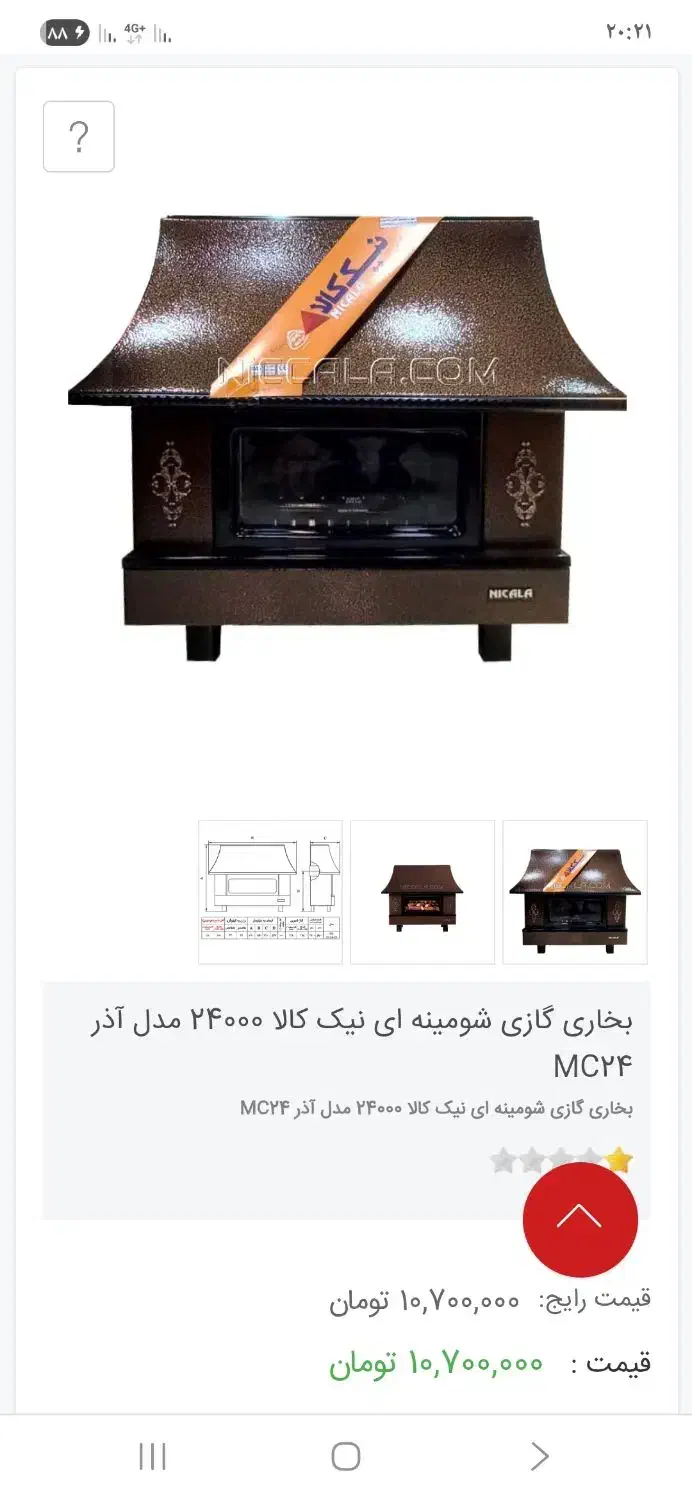Go to the home screen
Screen dimensions: 692x1500
(x=346, y=1456)
